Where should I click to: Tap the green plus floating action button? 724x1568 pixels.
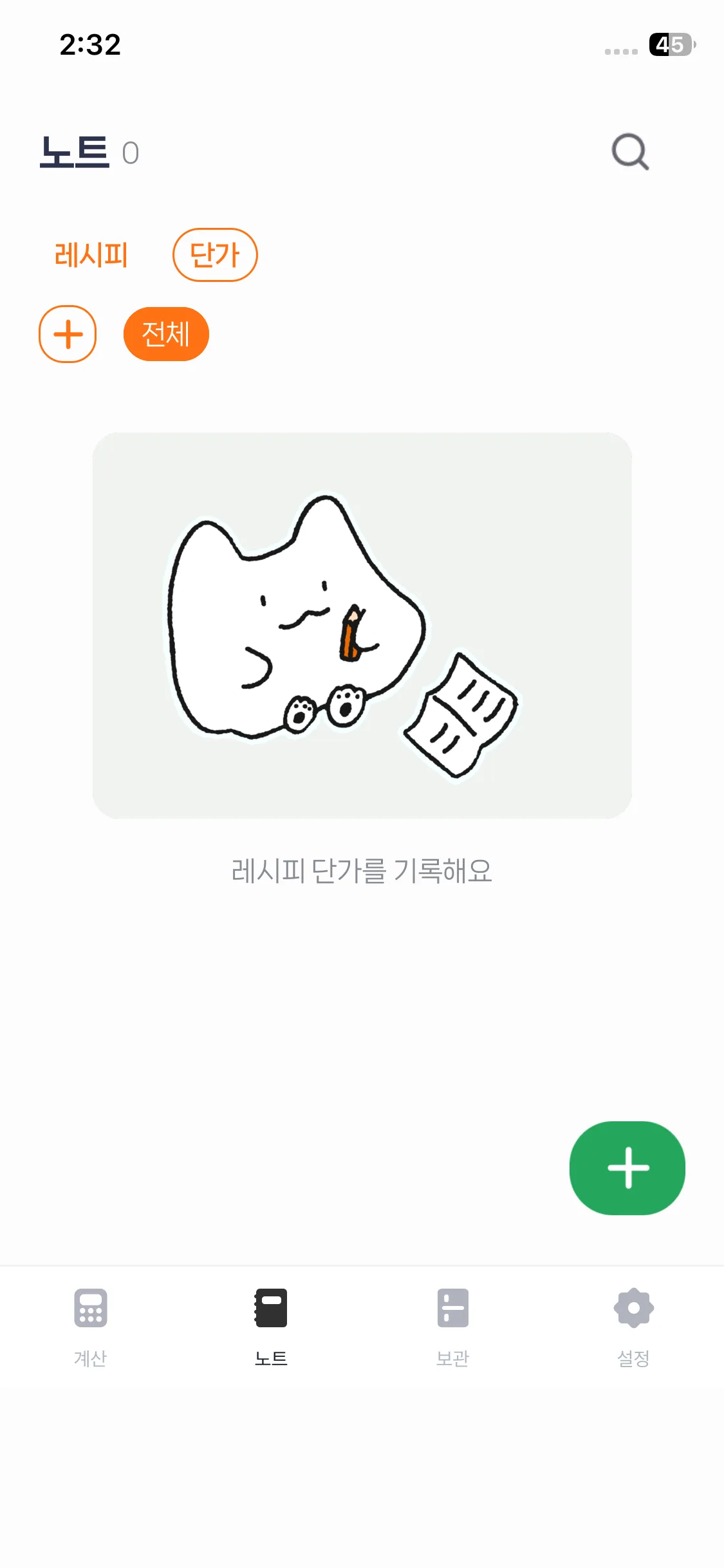click(627, 1168)
